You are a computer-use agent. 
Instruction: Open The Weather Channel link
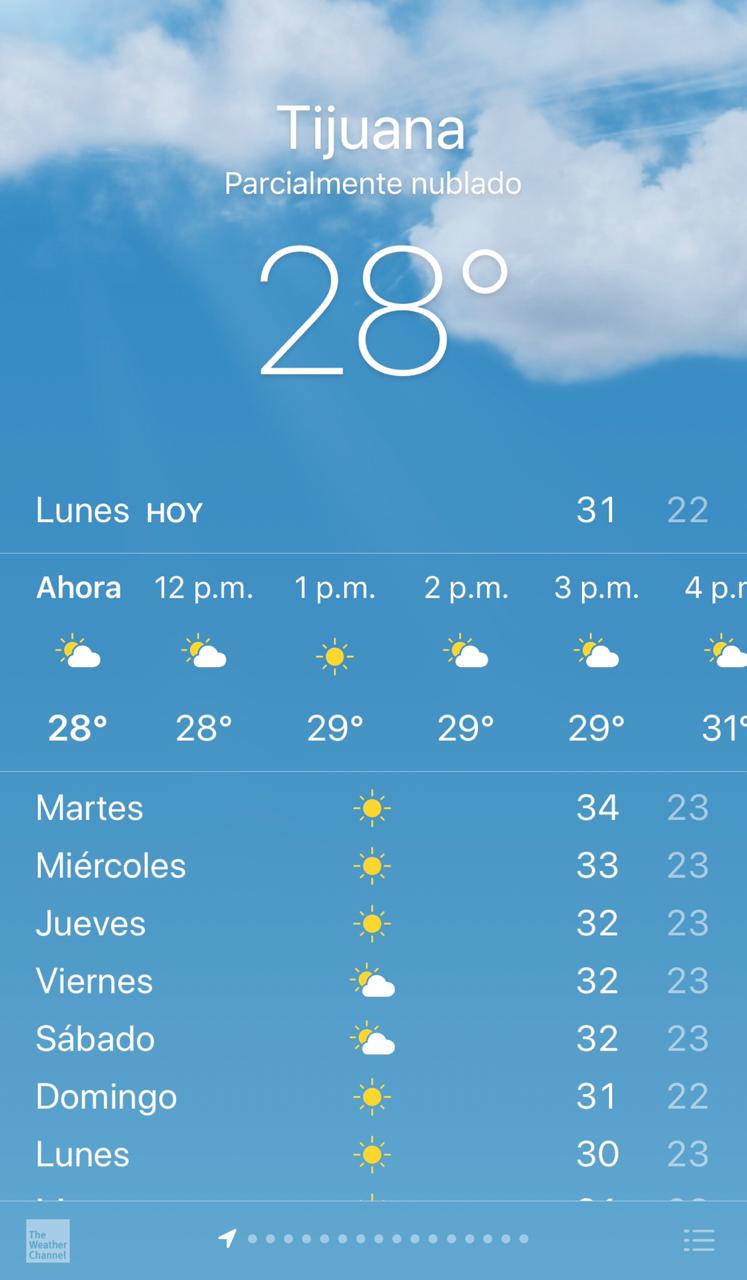(x=47, y=1240)
